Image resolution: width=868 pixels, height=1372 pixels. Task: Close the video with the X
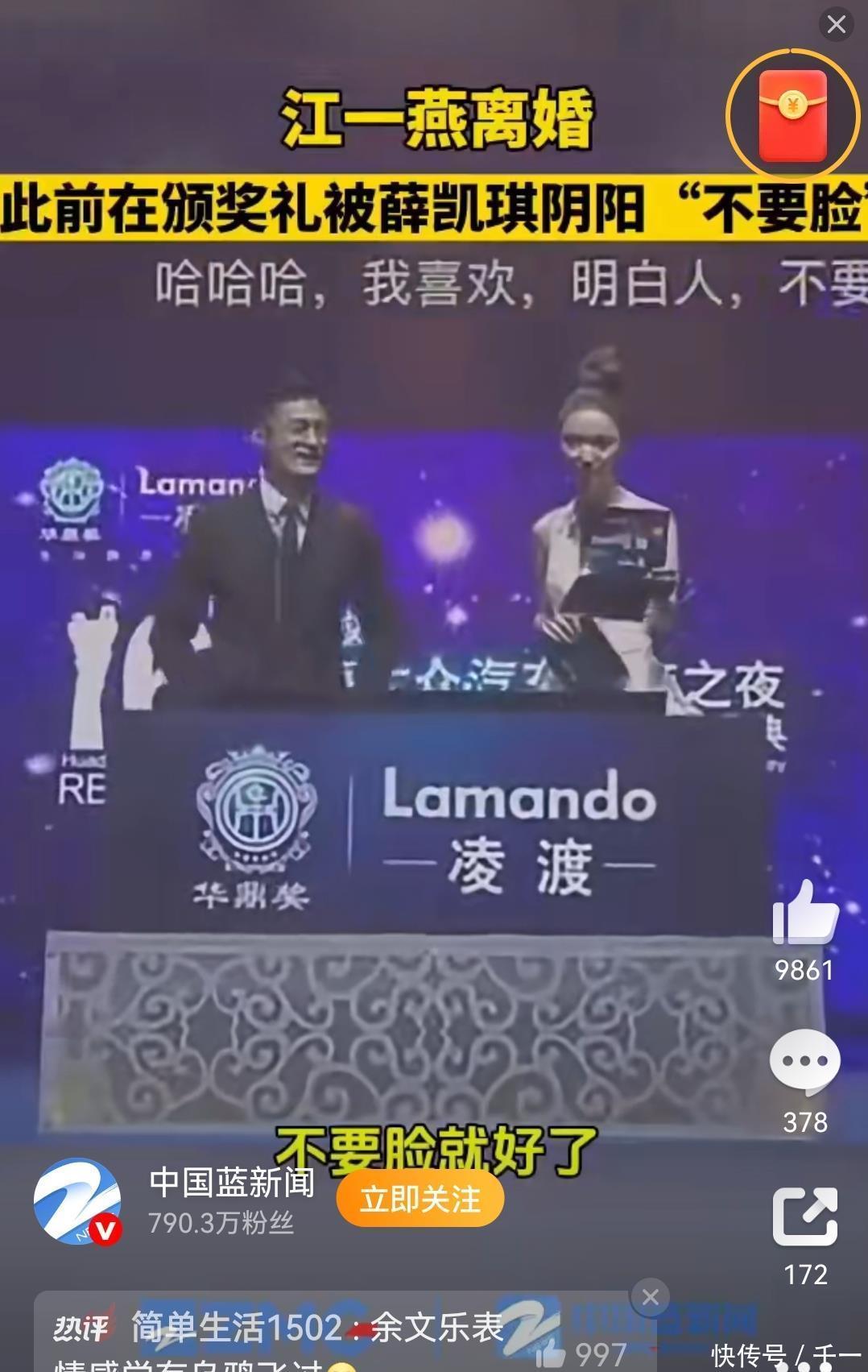click(x=837, y=24)
